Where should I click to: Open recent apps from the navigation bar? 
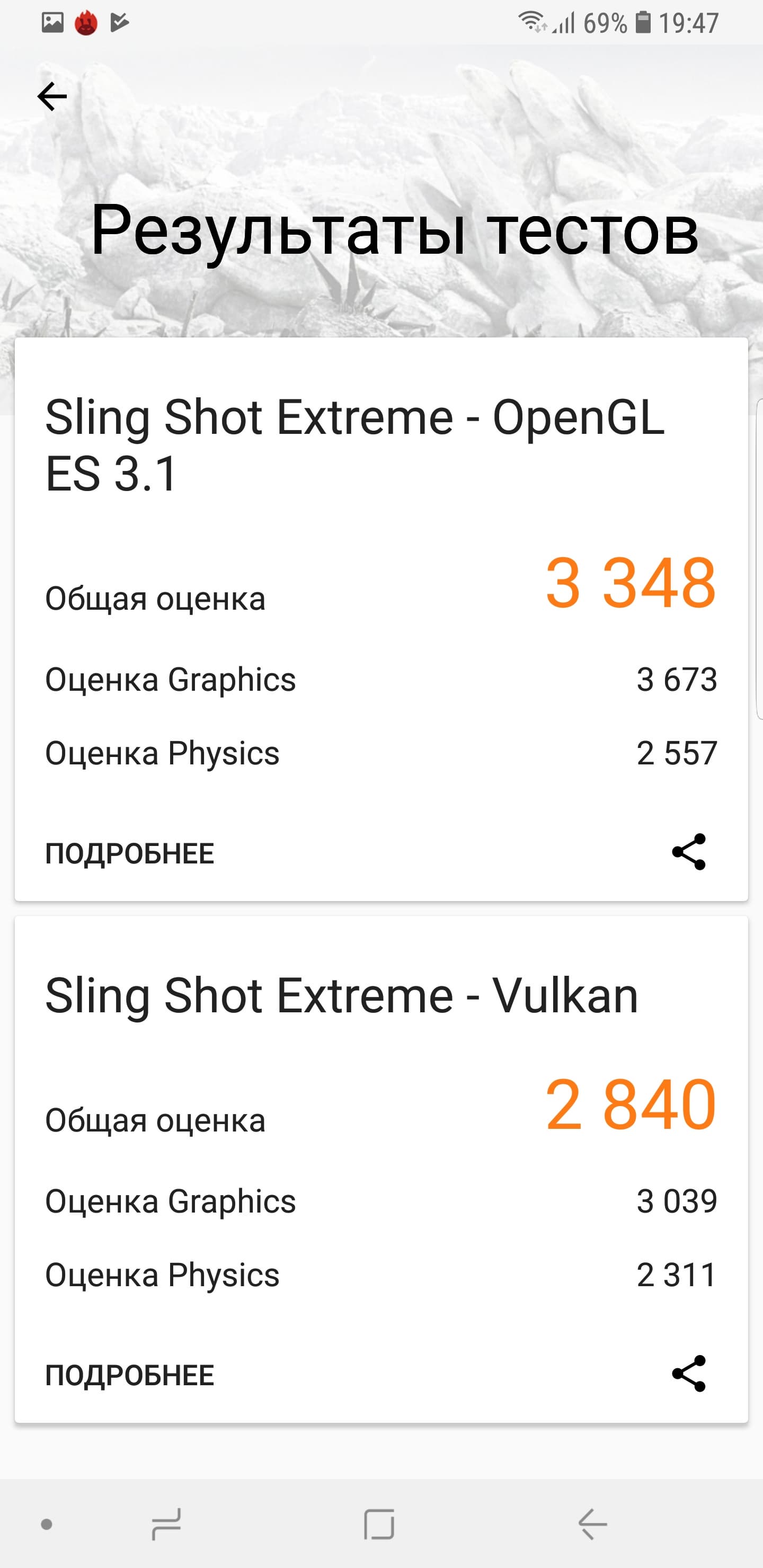coord(166,1524)
